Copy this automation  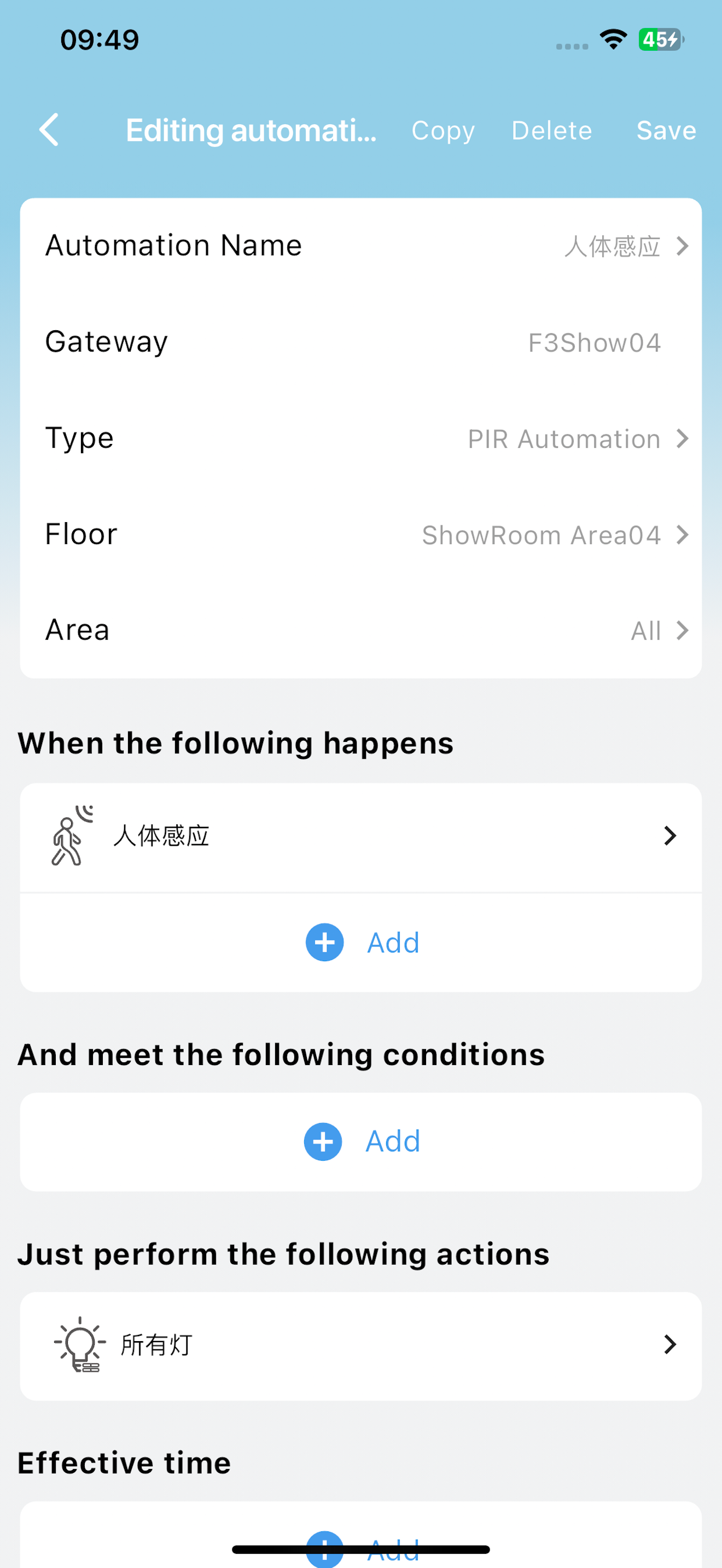coord(442,130)
